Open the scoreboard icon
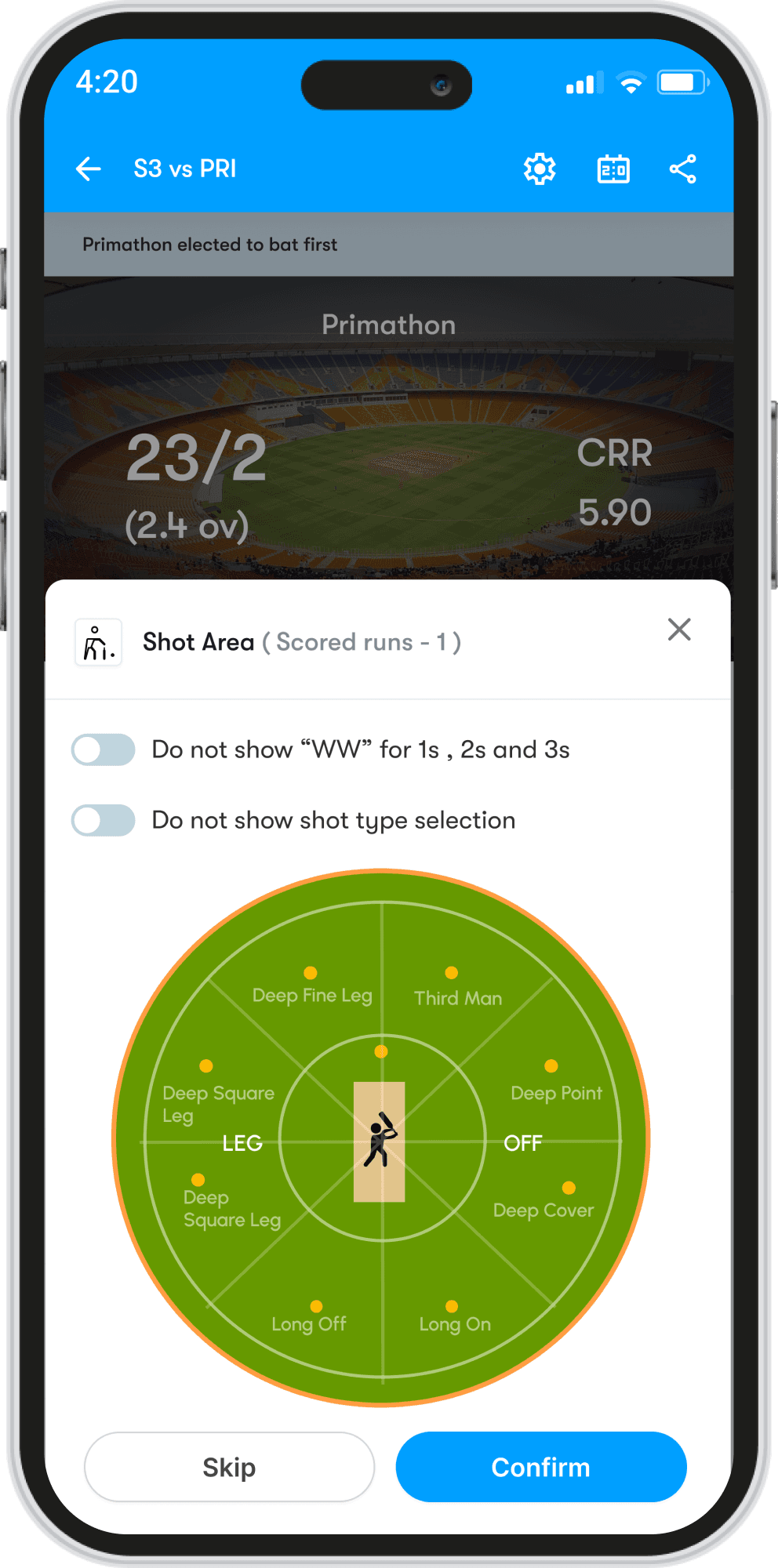The width and height of the screenshot is (778, 1568). [x=613, y=169]
